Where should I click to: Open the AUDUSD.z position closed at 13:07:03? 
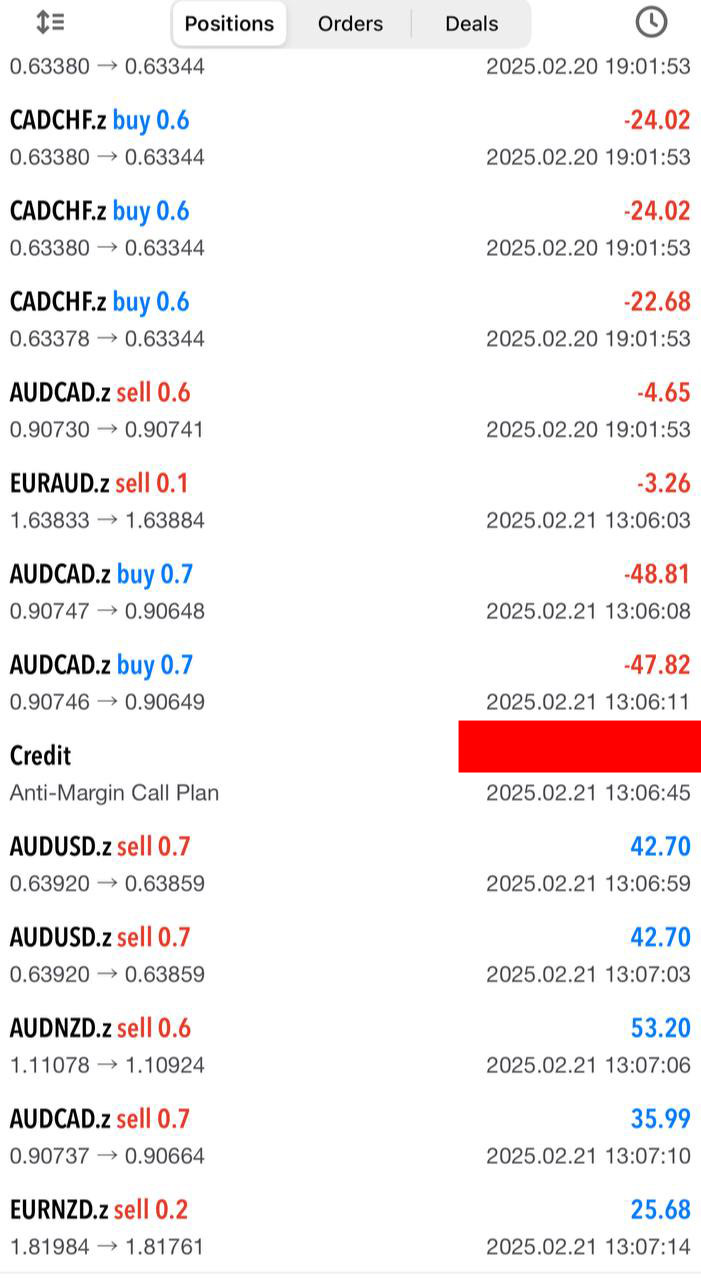coord(350,955)
